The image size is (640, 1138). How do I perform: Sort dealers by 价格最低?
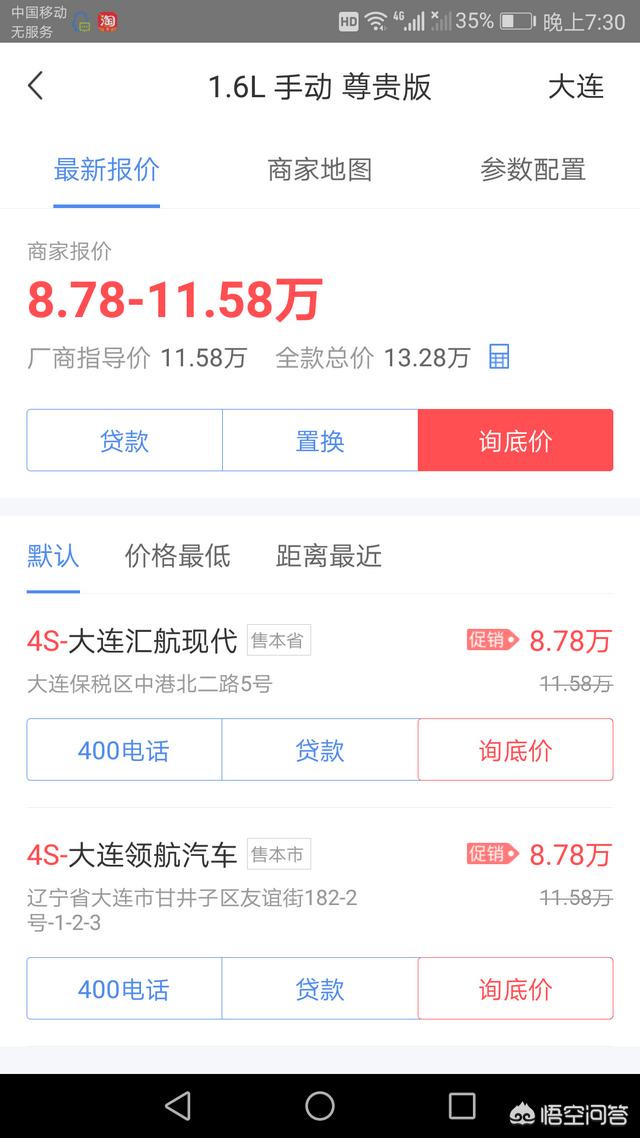pos(178,556)
